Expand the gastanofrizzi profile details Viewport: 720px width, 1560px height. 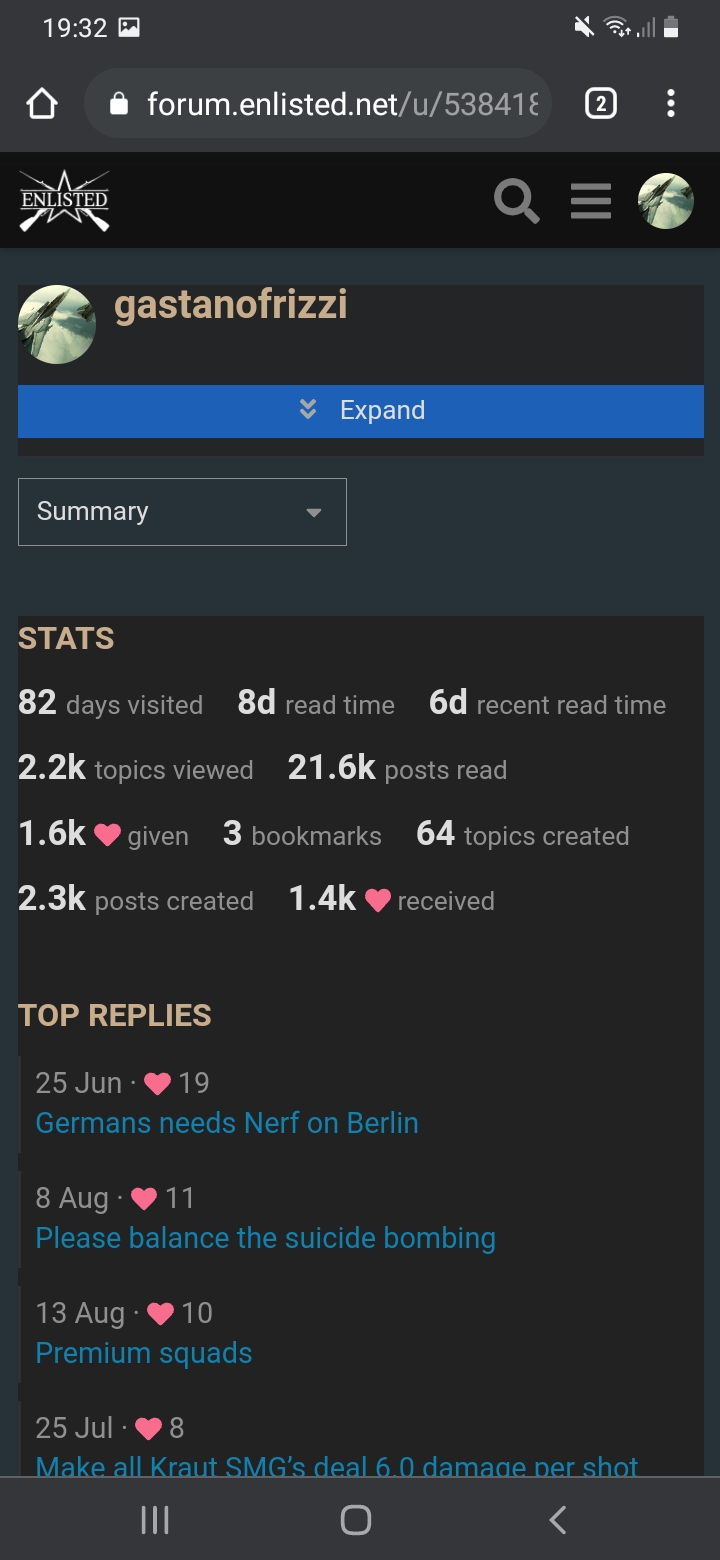point(360,410)
